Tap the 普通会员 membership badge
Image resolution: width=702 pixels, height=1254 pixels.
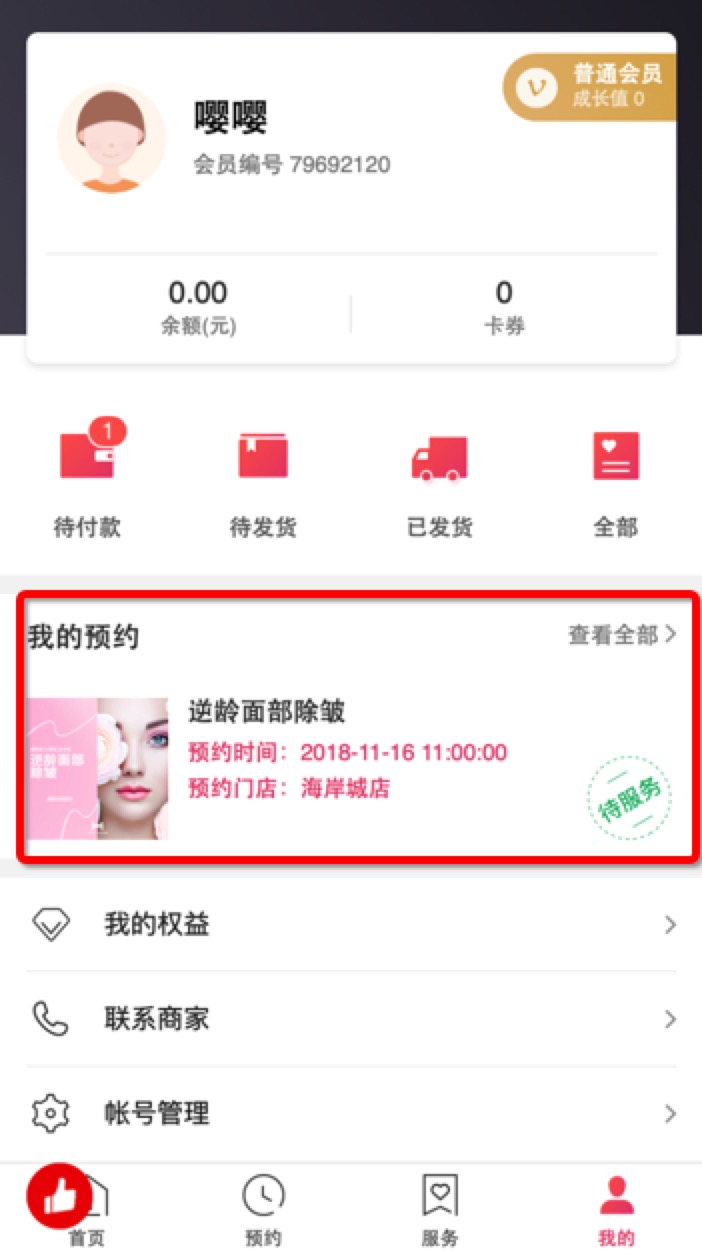[x=592, y=87]
